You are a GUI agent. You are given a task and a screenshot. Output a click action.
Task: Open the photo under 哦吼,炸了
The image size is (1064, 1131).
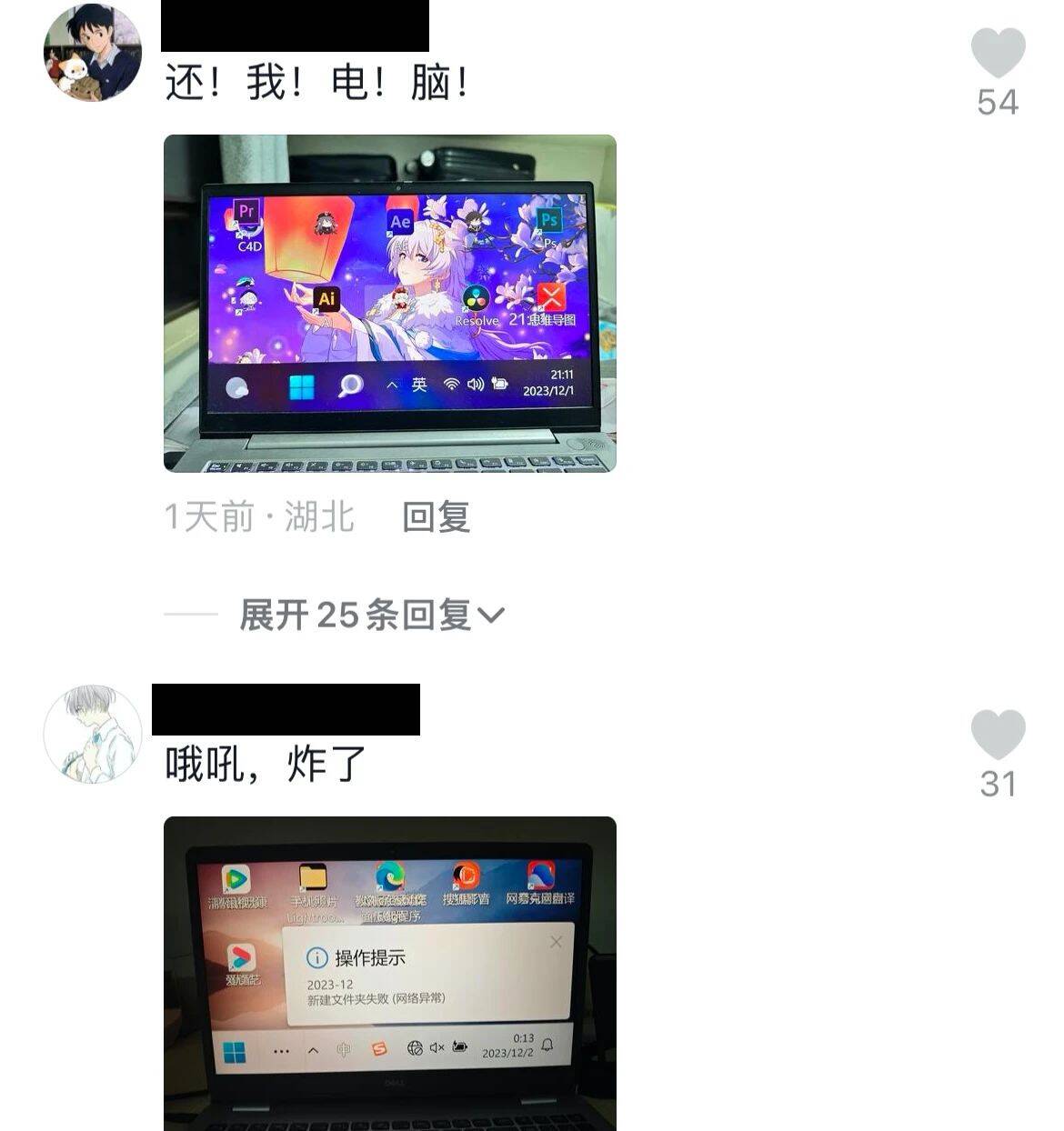pyautogui.click(x=389, y=973)
